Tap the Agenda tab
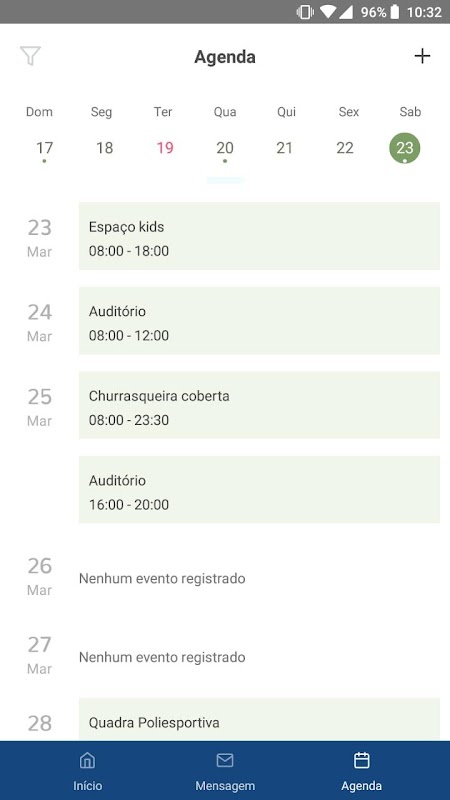This screenshot has width=450, height=800. 361,770
